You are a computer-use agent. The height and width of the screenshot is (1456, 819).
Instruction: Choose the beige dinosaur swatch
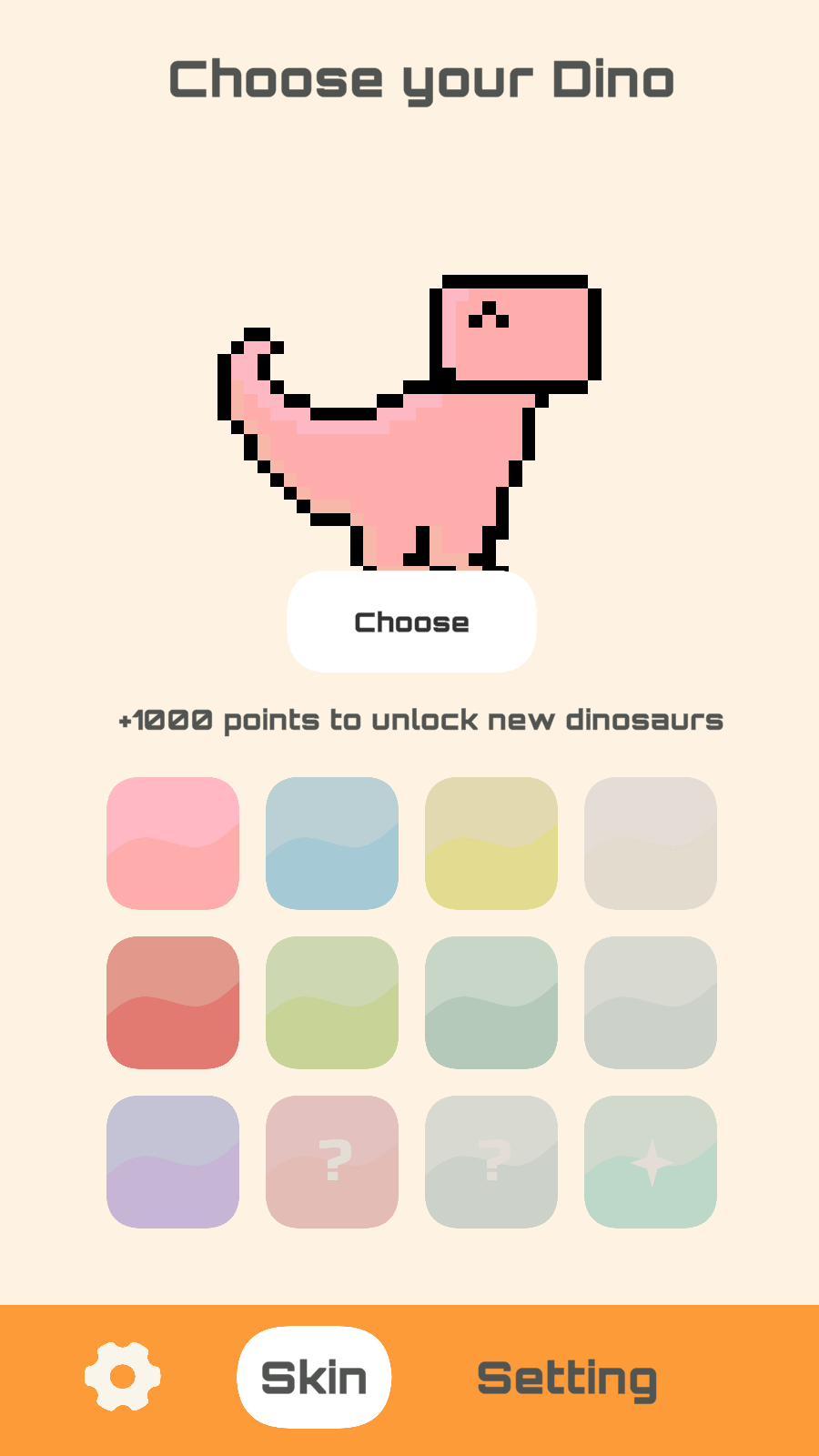point(651,843)
